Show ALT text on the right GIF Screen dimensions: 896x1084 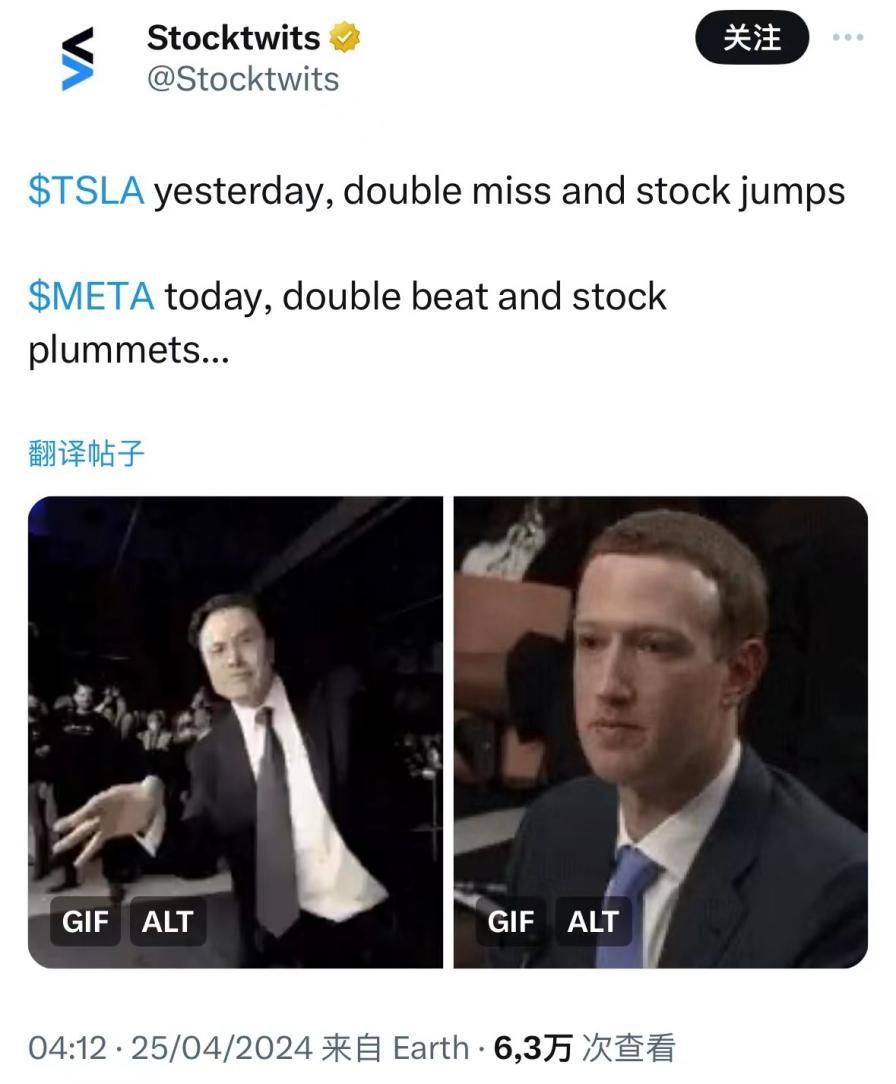[593, 921]
